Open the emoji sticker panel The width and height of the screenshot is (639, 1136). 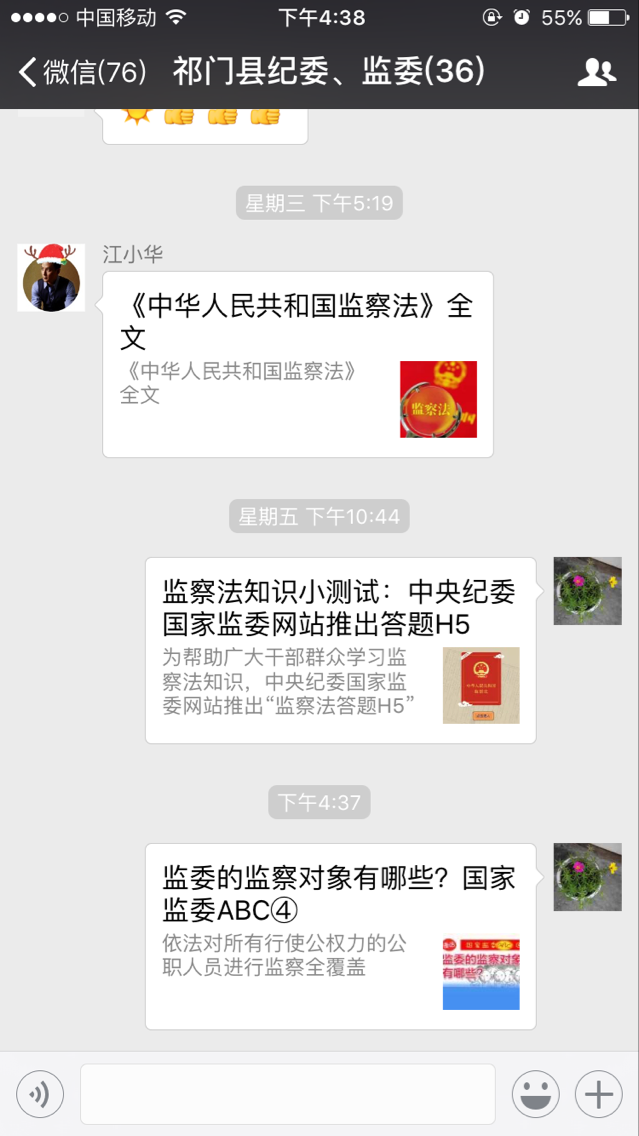535,1094
